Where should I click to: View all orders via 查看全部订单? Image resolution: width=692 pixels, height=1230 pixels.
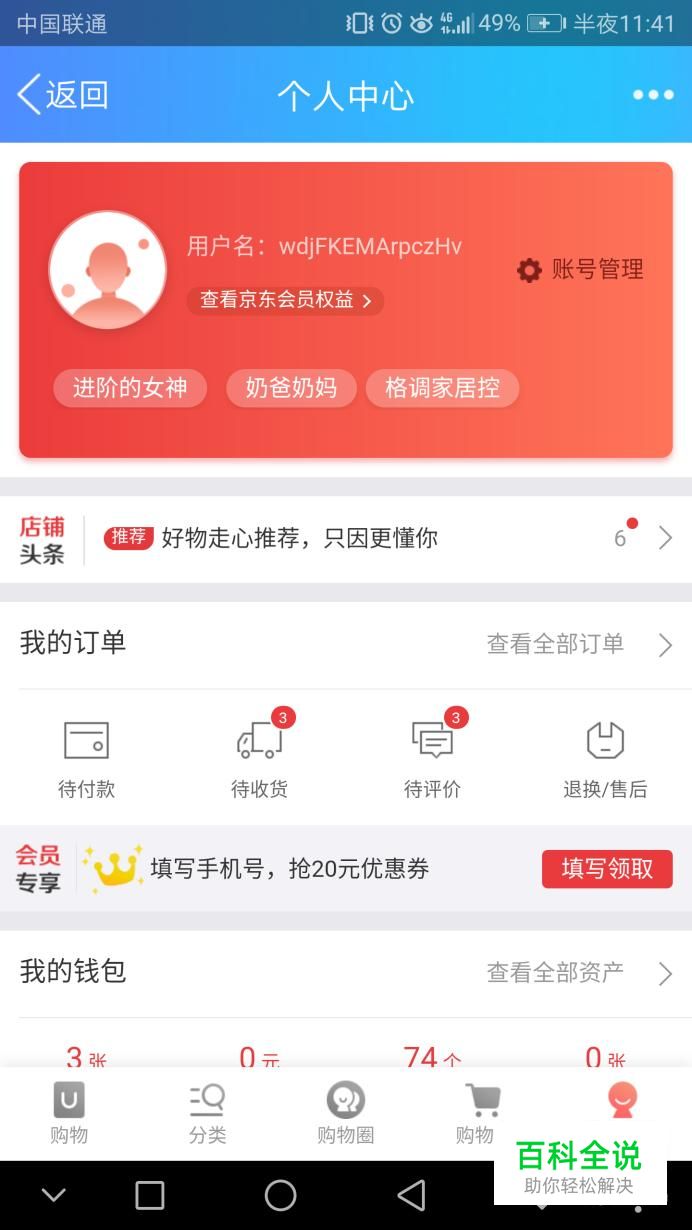(x=580, y=644)
